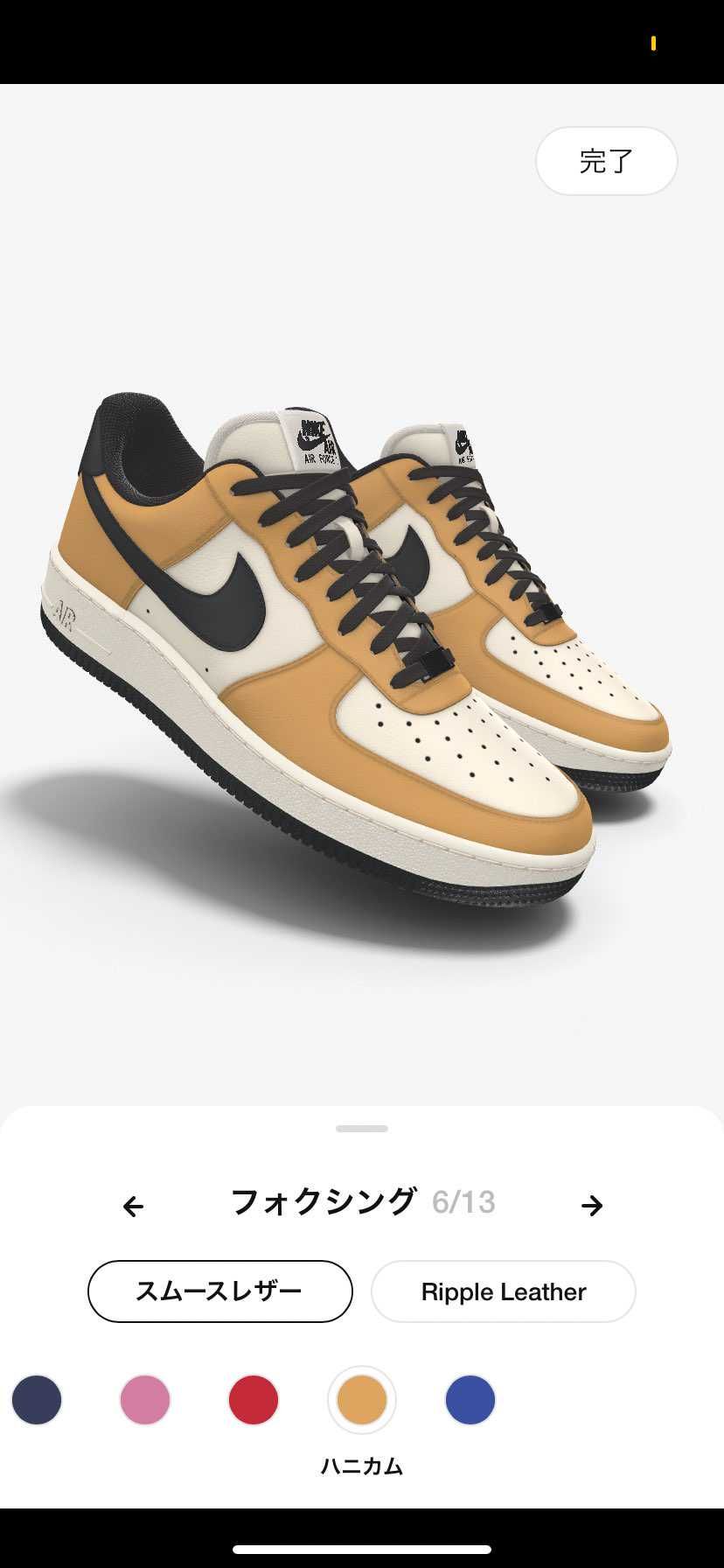
Task: Select スムースレザー material
Action: click(x=219, y=1291)
